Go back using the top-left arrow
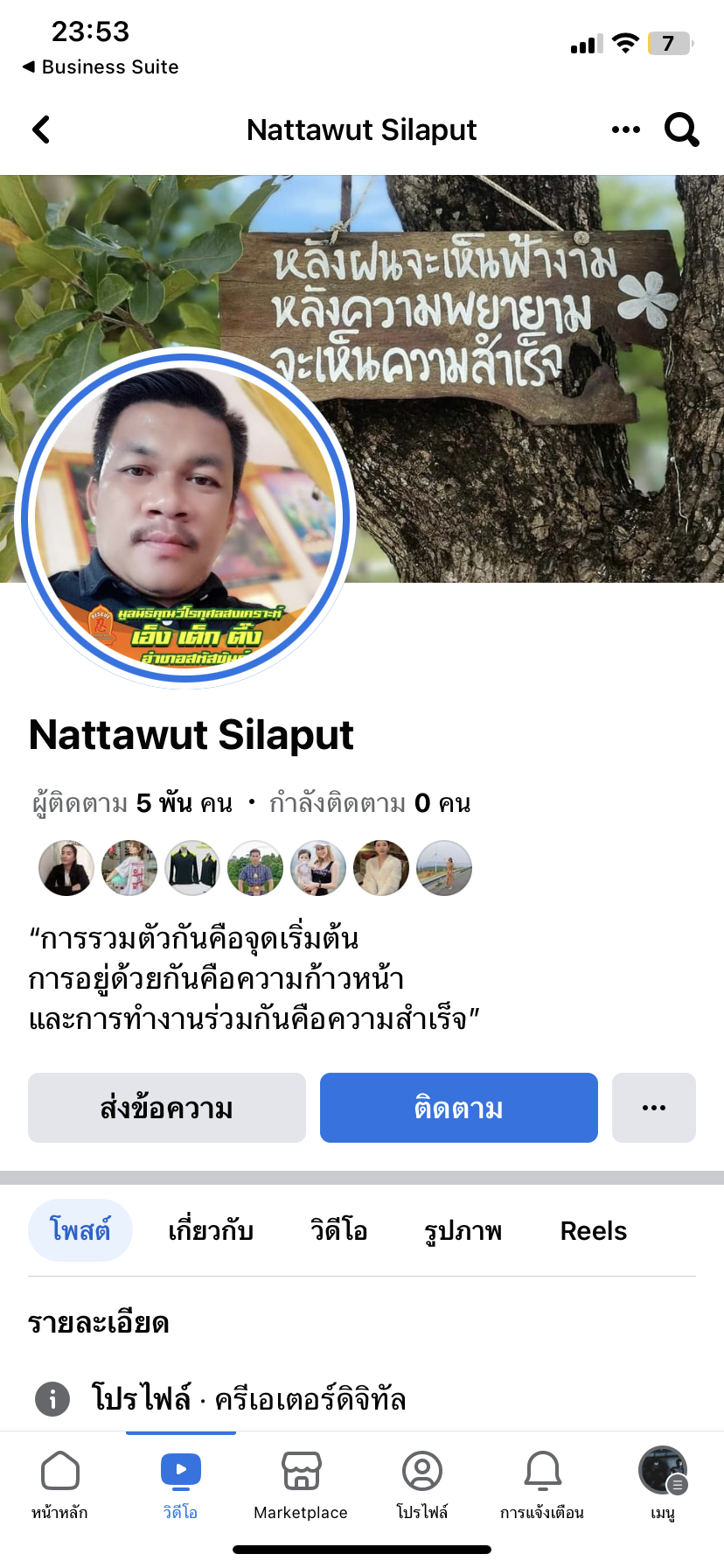Viewport: 724px width, 1568px height. tap(41, 129)
